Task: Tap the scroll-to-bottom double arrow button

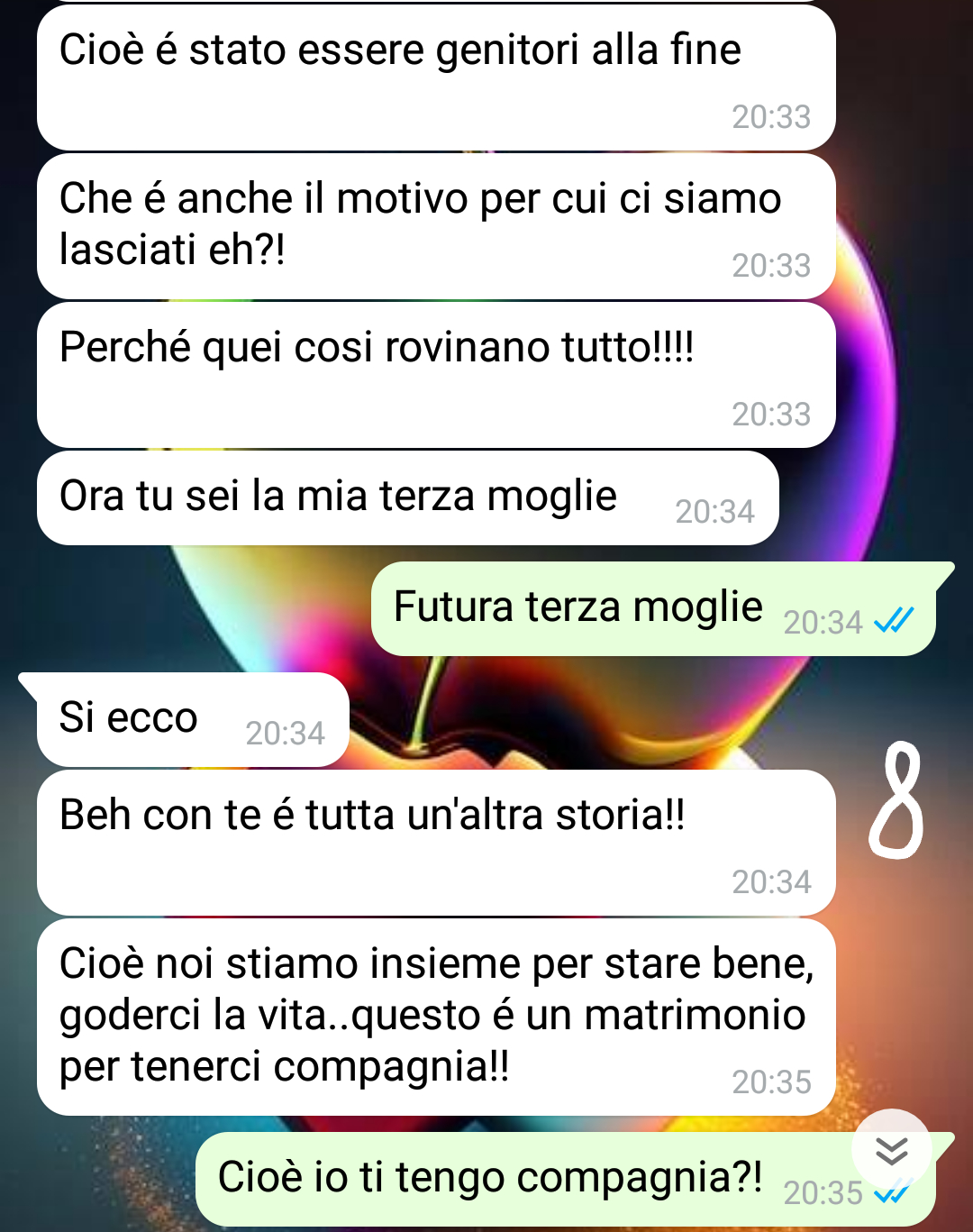Action: [891, 1150]
